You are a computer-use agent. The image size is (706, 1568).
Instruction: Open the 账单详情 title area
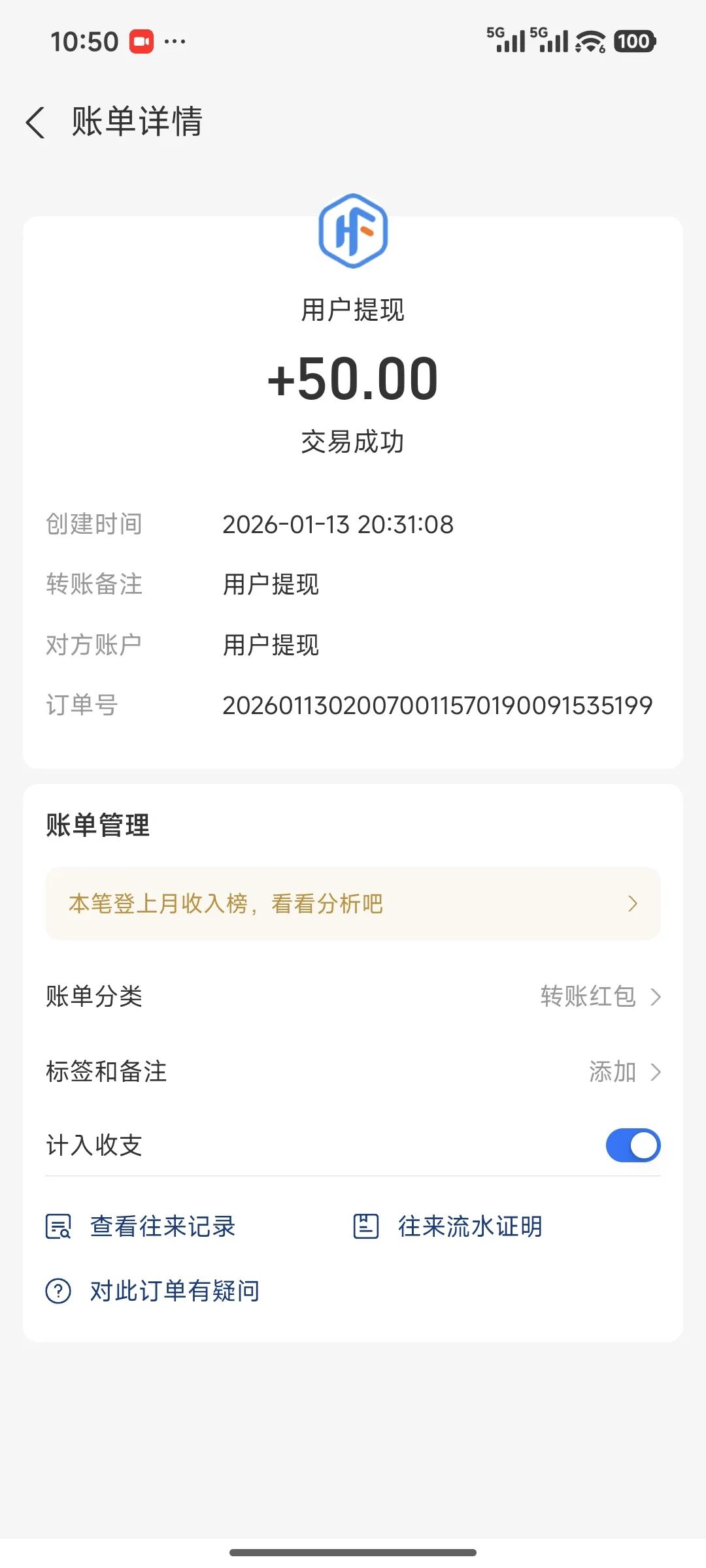coord(138,122)
